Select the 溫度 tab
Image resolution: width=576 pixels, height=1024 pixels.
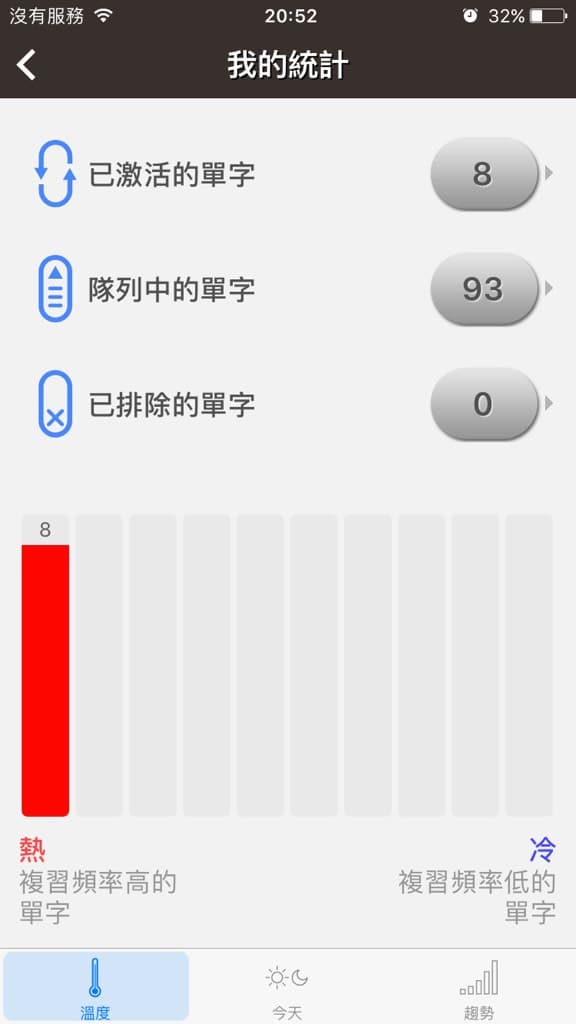pos(95,987)
